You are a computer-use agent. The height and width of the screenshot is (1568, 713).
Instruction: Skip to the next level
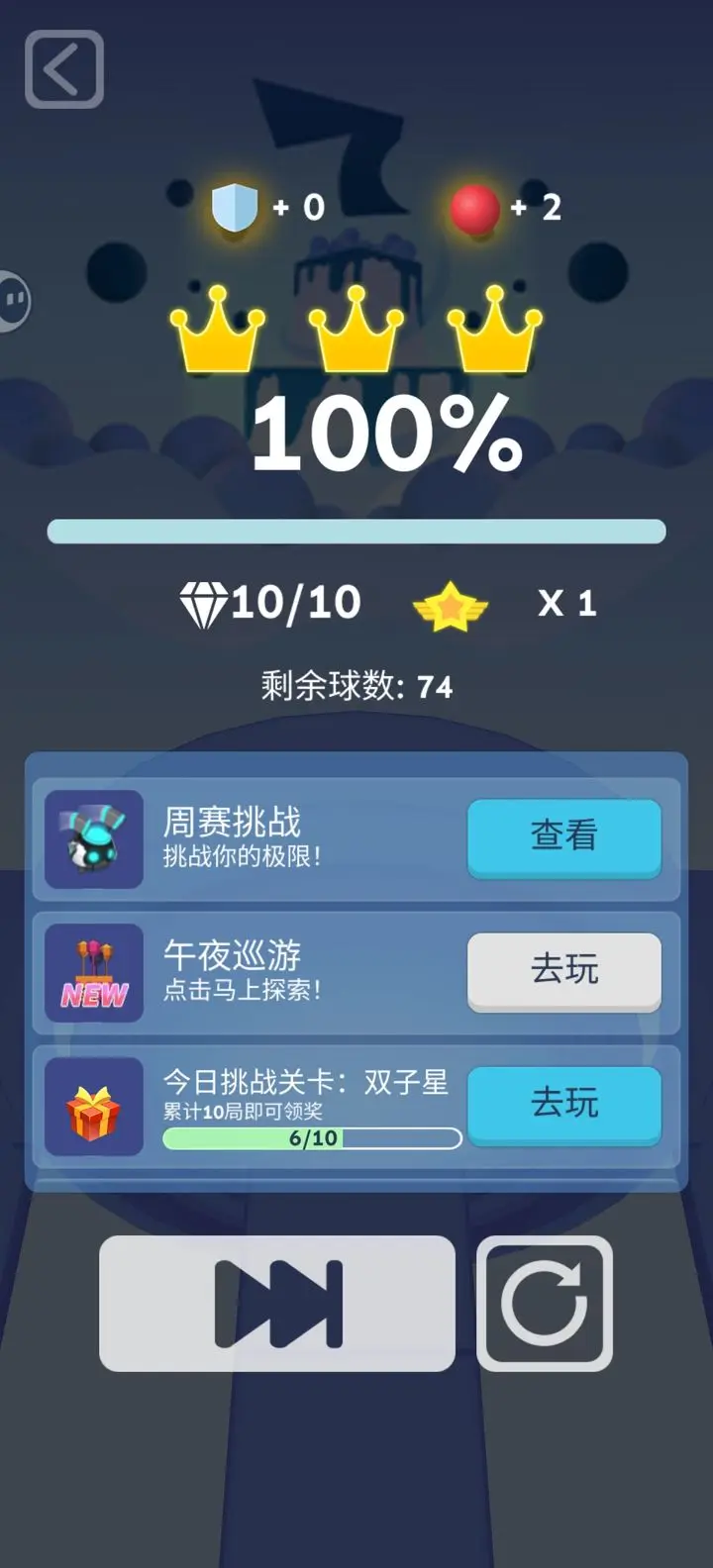277,1303
